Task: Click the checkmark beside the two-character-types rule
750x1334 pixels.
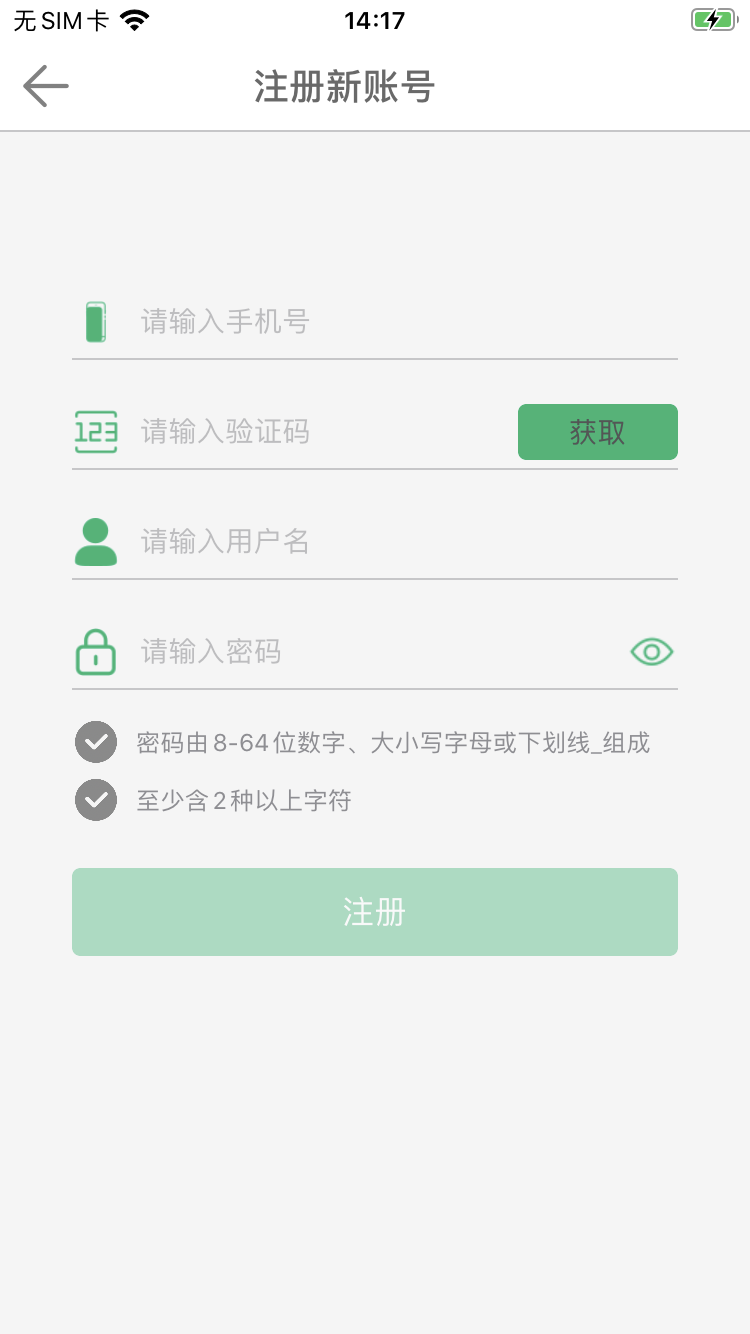Action: click(x=96, y=800)
